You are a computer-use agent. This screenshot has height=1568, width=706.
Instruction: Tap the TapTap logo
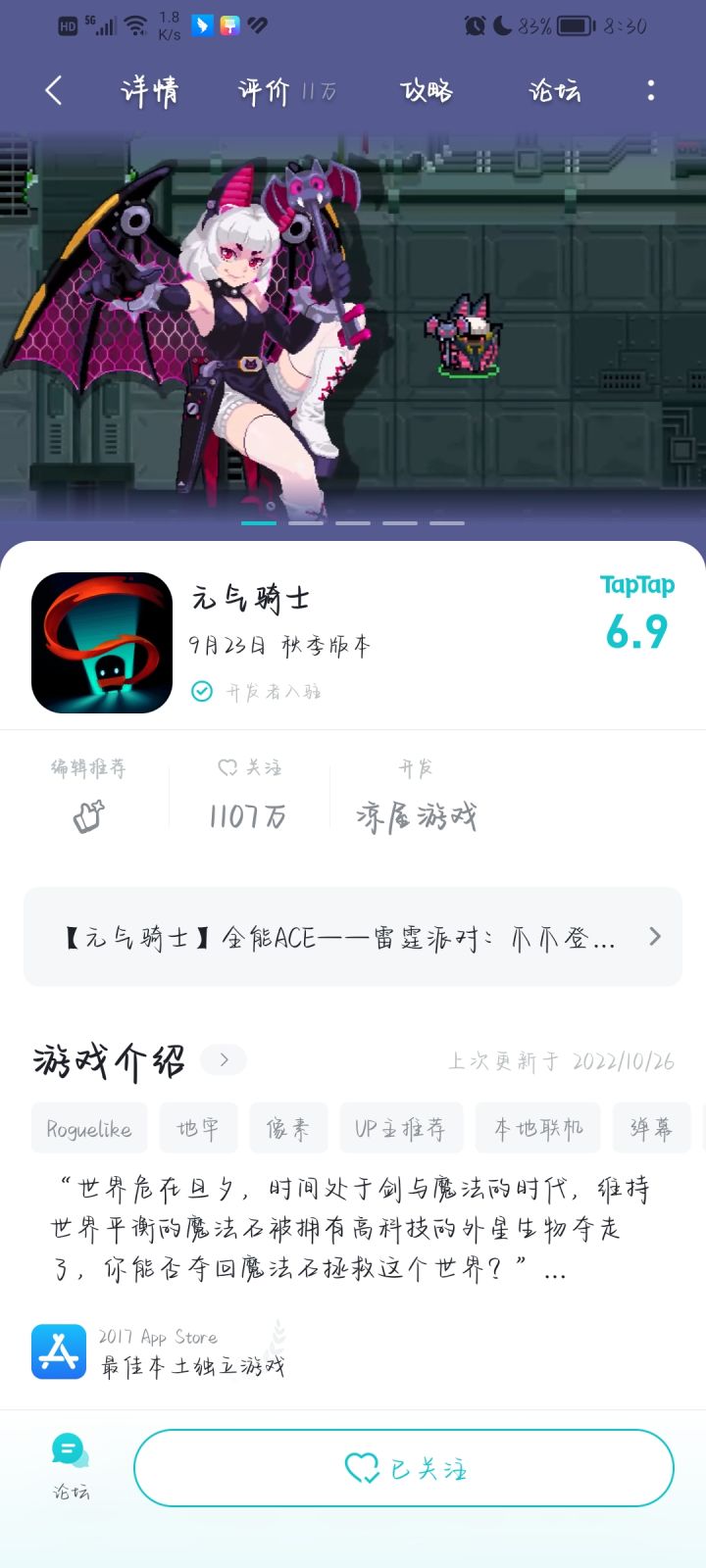pyautogui.click(x=635, y=585)
